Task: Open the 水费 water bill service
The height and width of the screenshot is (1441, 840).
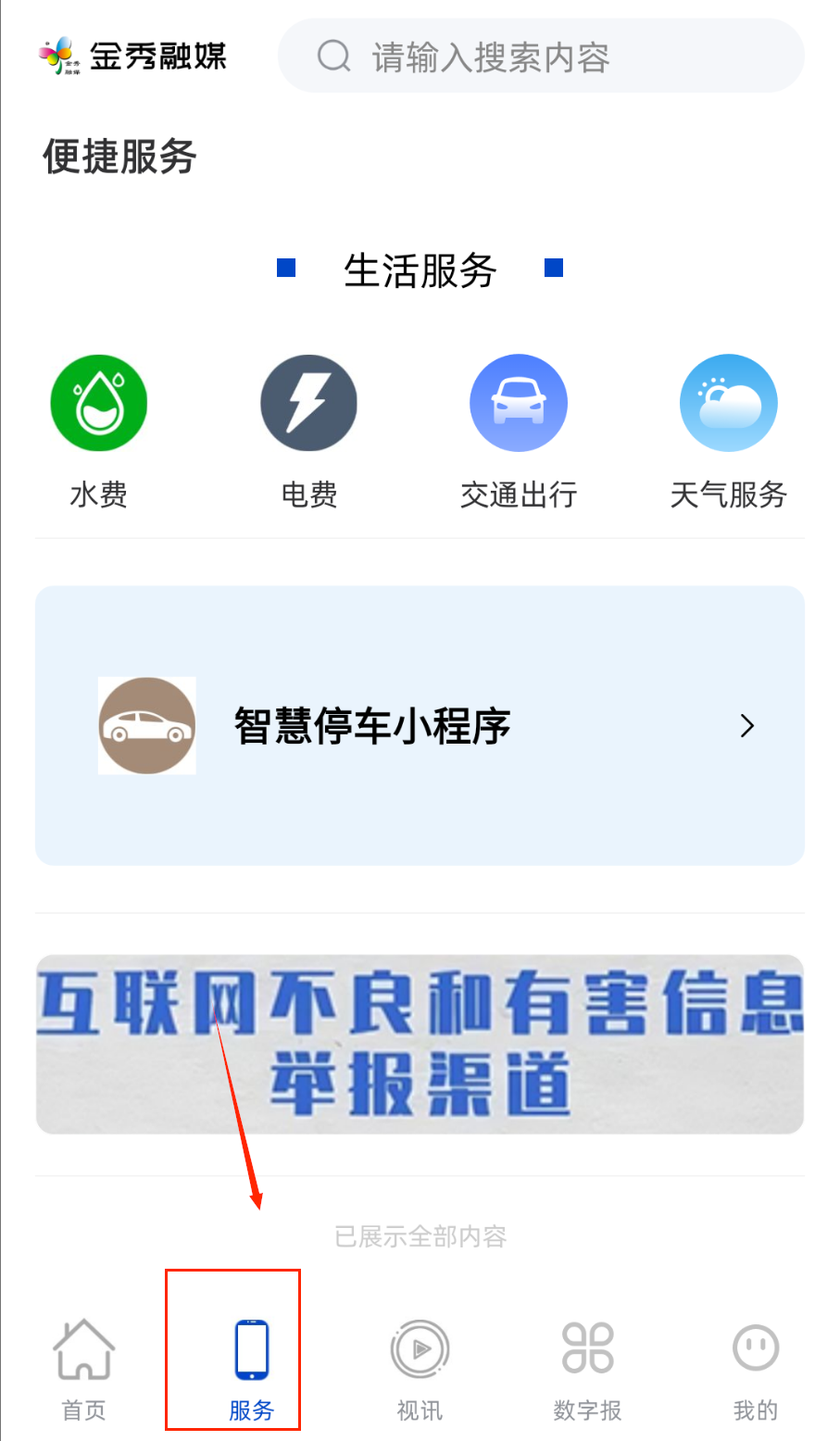Action: click(99, 404)
